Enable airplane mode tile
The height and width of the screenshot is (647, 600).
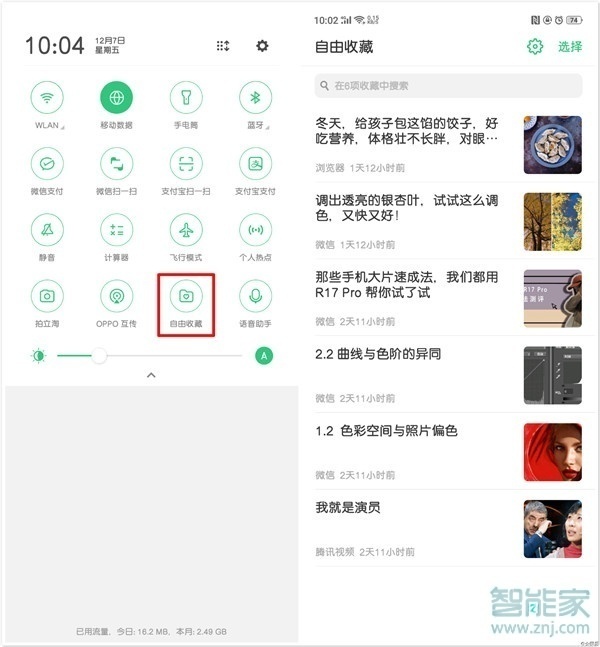(186, 230)
